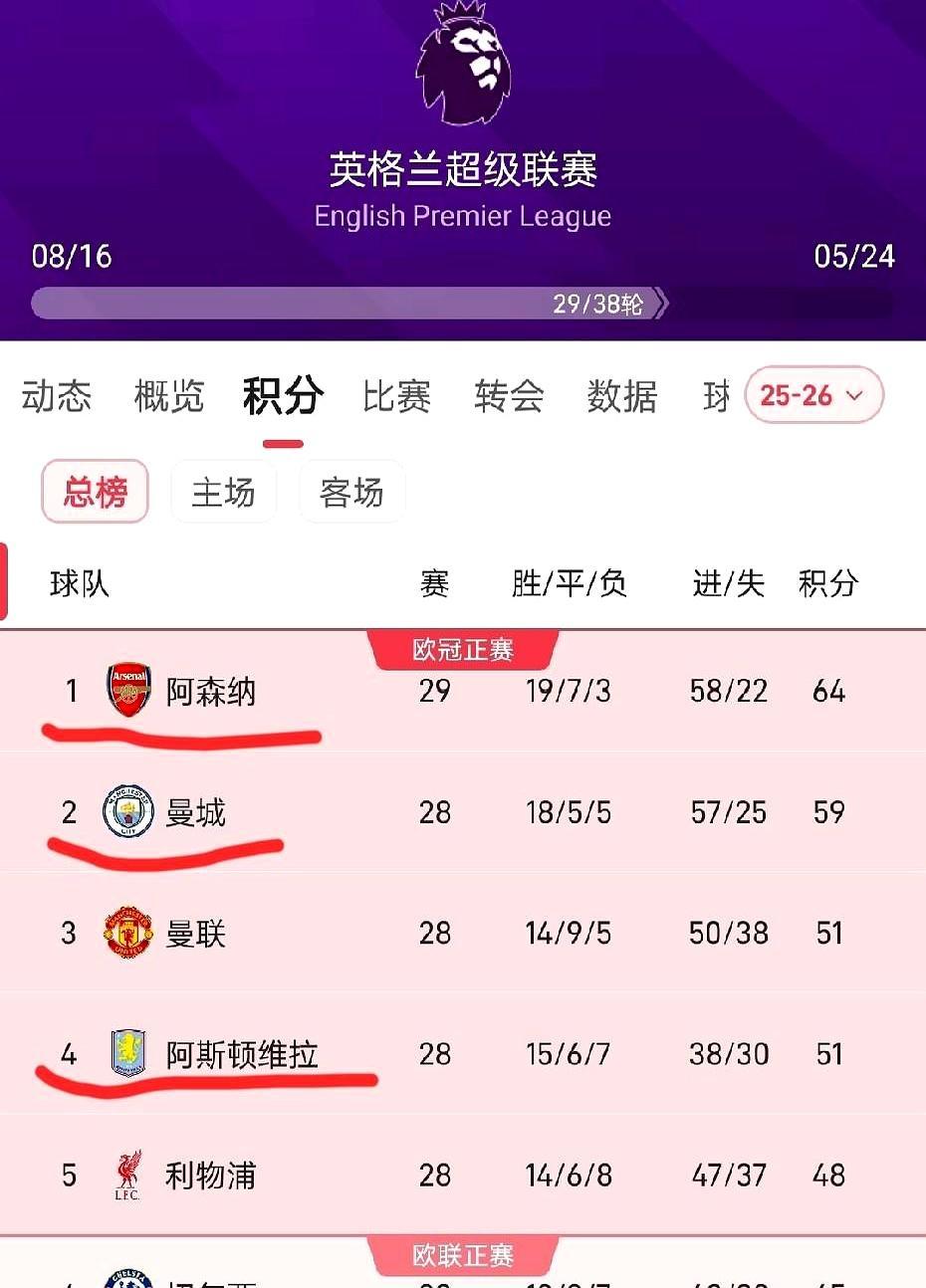Select the 总榜 (overall) standings filter

coord(95,492)
